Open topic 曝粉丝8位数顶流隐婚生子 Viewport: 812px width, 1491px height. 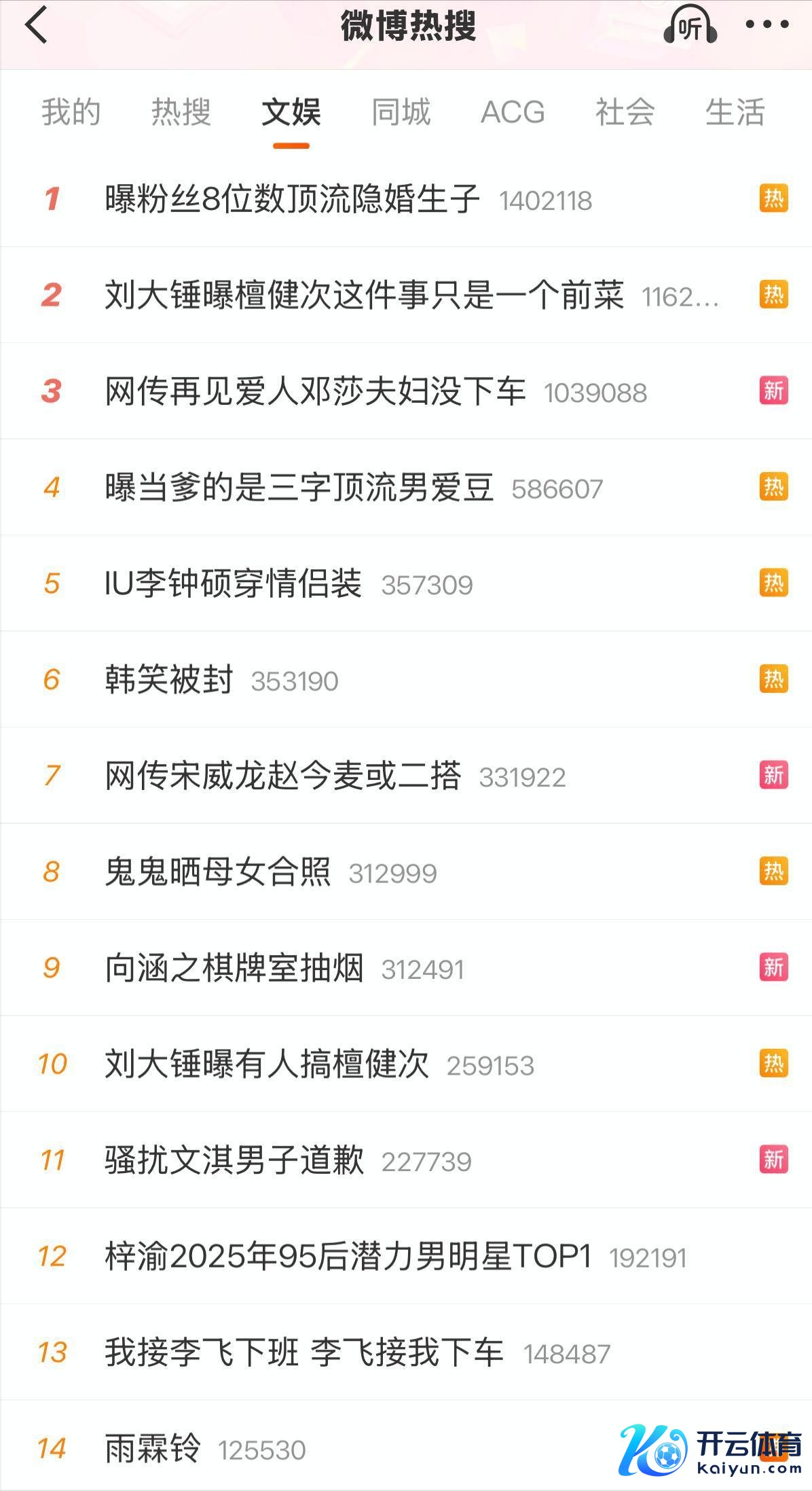(x=293, y=199)
